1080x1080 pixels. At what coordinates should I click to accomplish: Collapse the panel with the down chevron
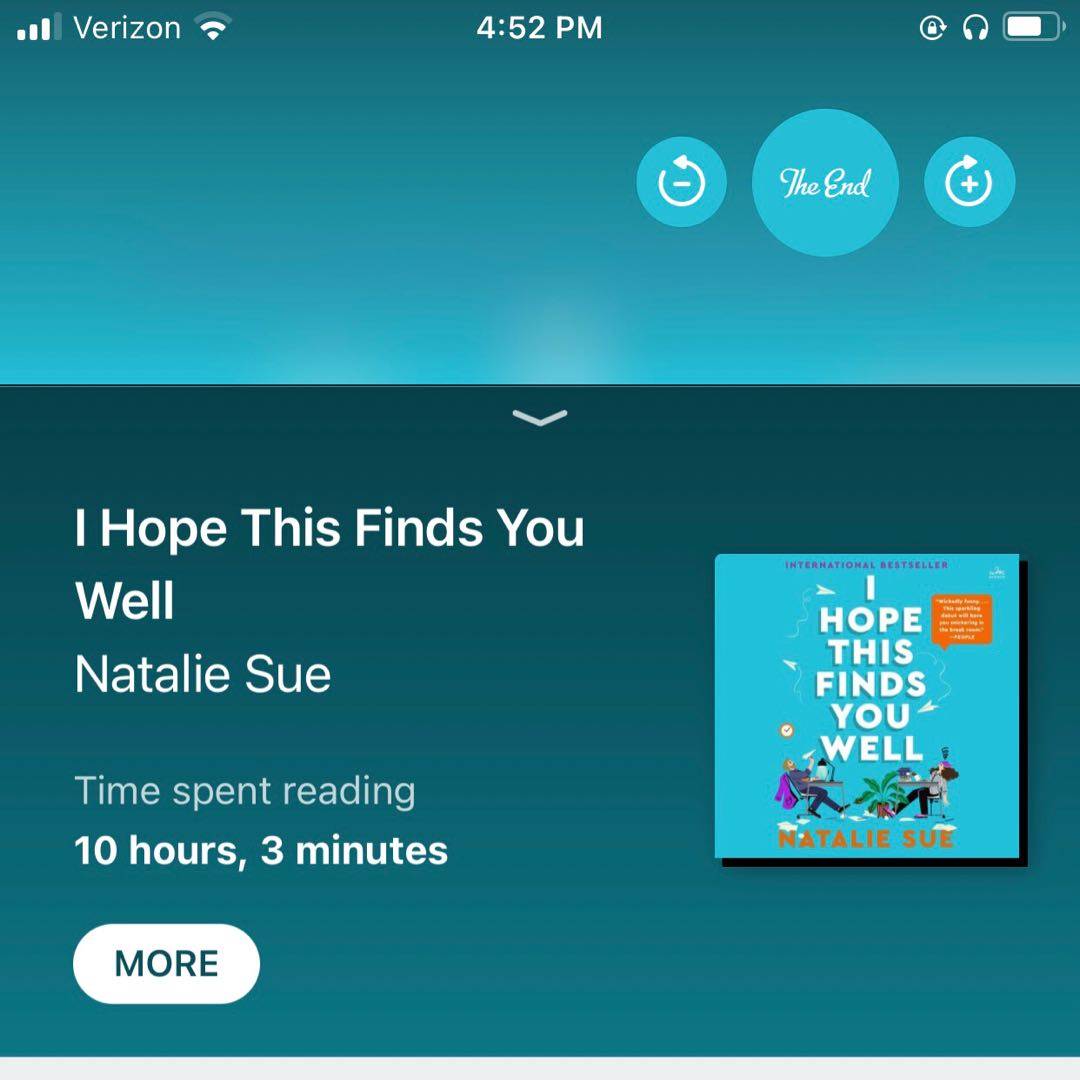tap(540, 417)
